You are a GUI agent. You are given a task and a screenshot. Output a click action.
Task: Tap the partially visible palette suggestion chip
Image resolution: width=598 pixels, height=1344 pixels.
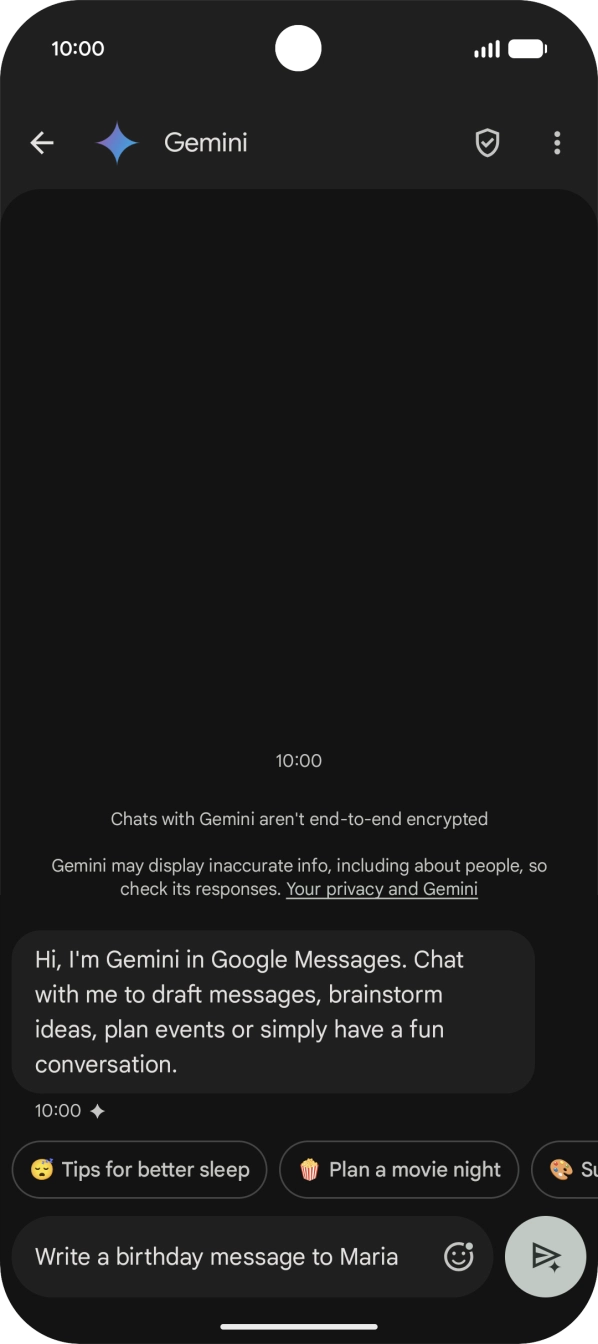tap(565, 1169)
